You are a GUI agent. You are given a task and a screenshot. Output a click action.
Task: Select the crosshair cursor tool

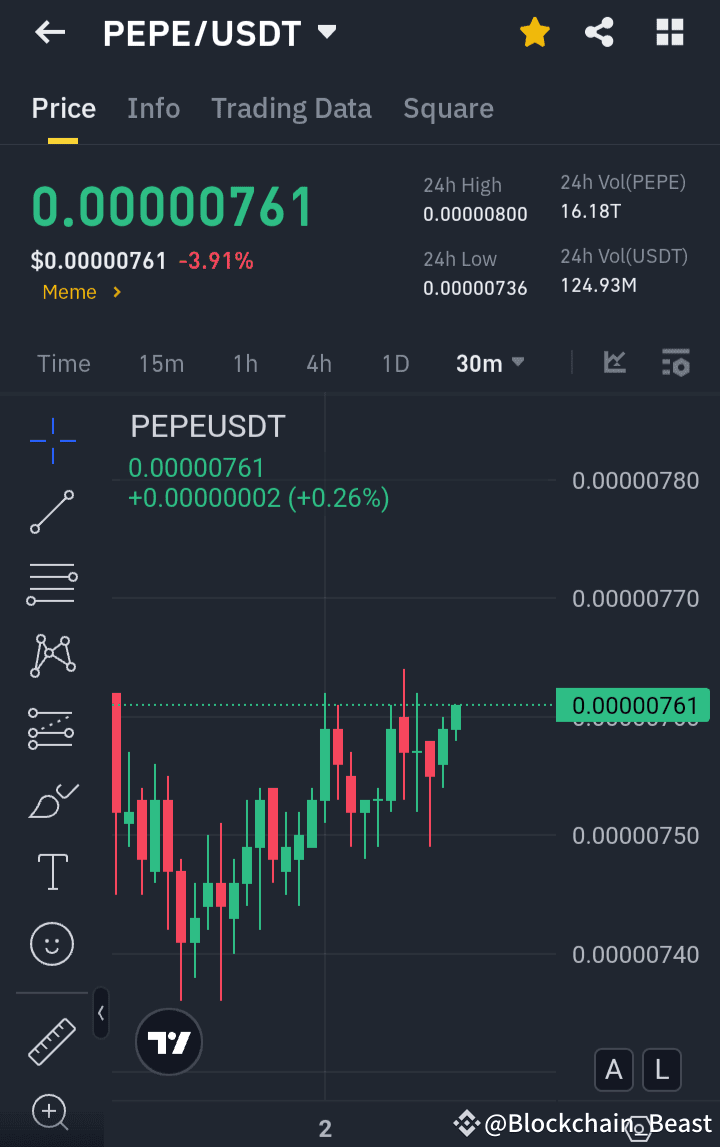pos(51,440)
